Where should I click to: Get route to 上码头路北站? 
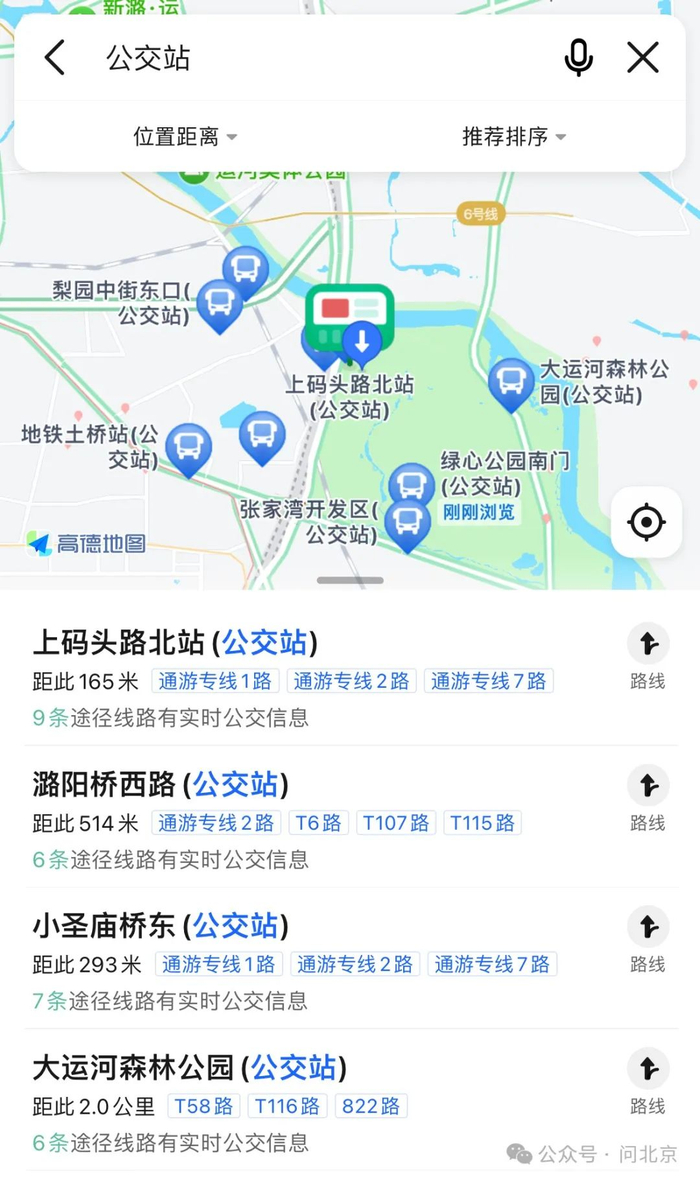[x=648, y=657]
